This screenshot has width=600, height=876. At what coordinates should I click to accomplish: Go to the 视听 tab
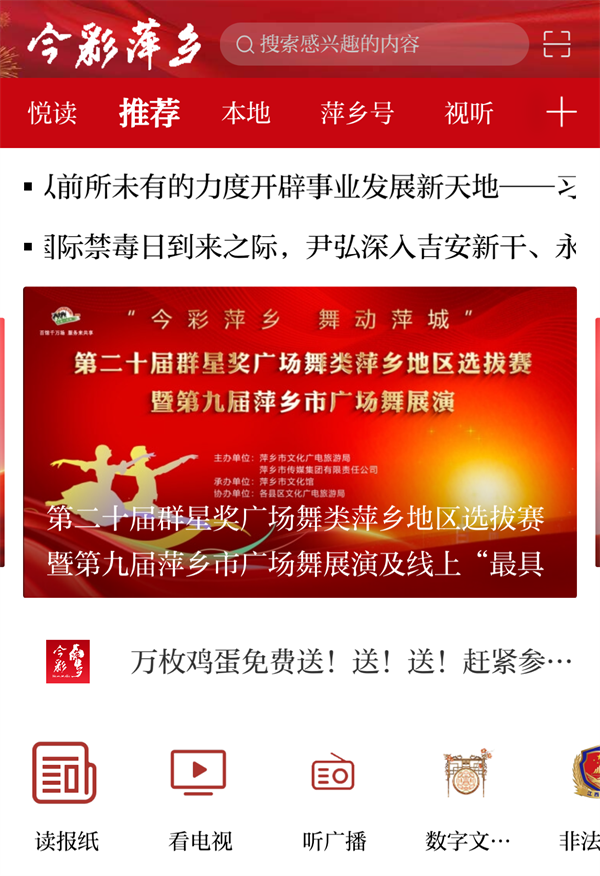point(469,113)
